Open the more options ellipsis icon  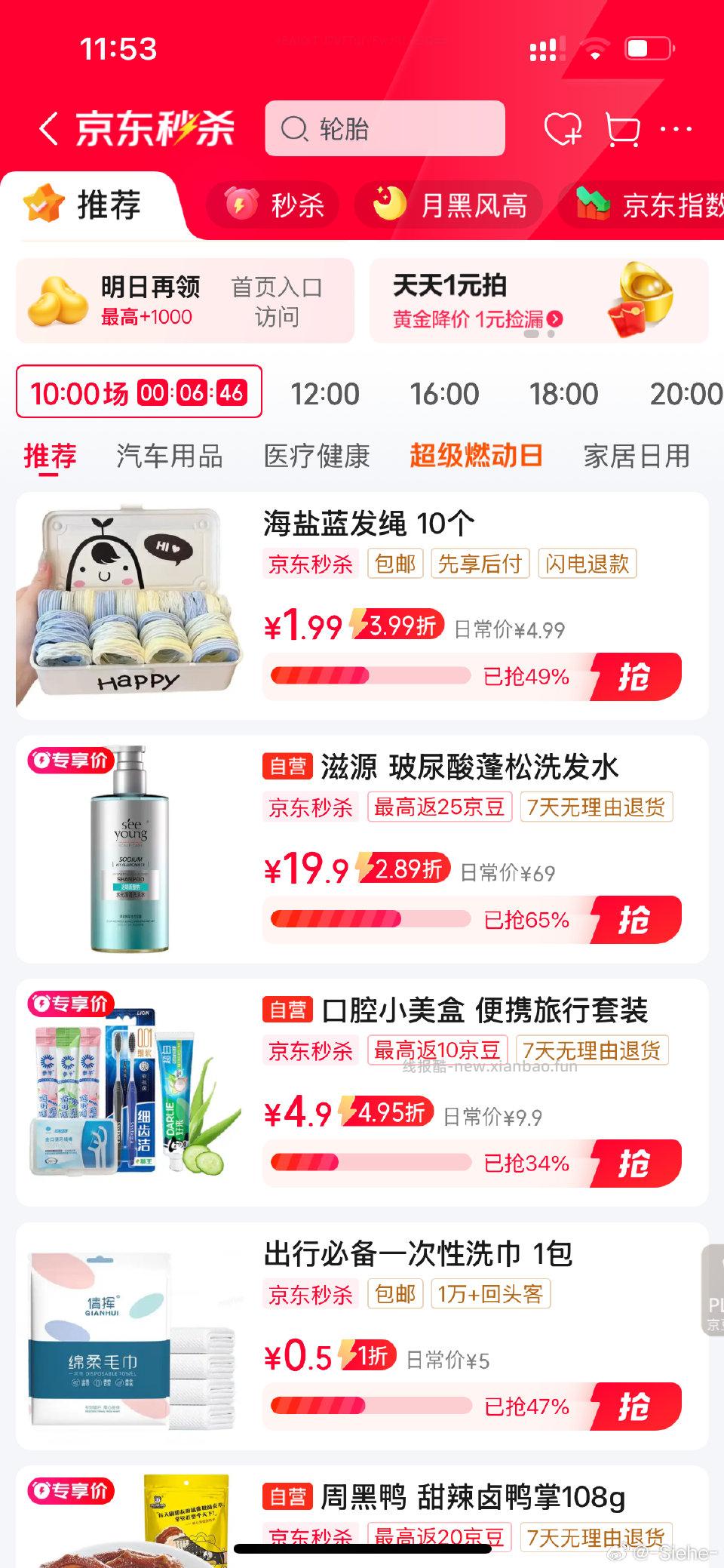(x=676, y=129)
